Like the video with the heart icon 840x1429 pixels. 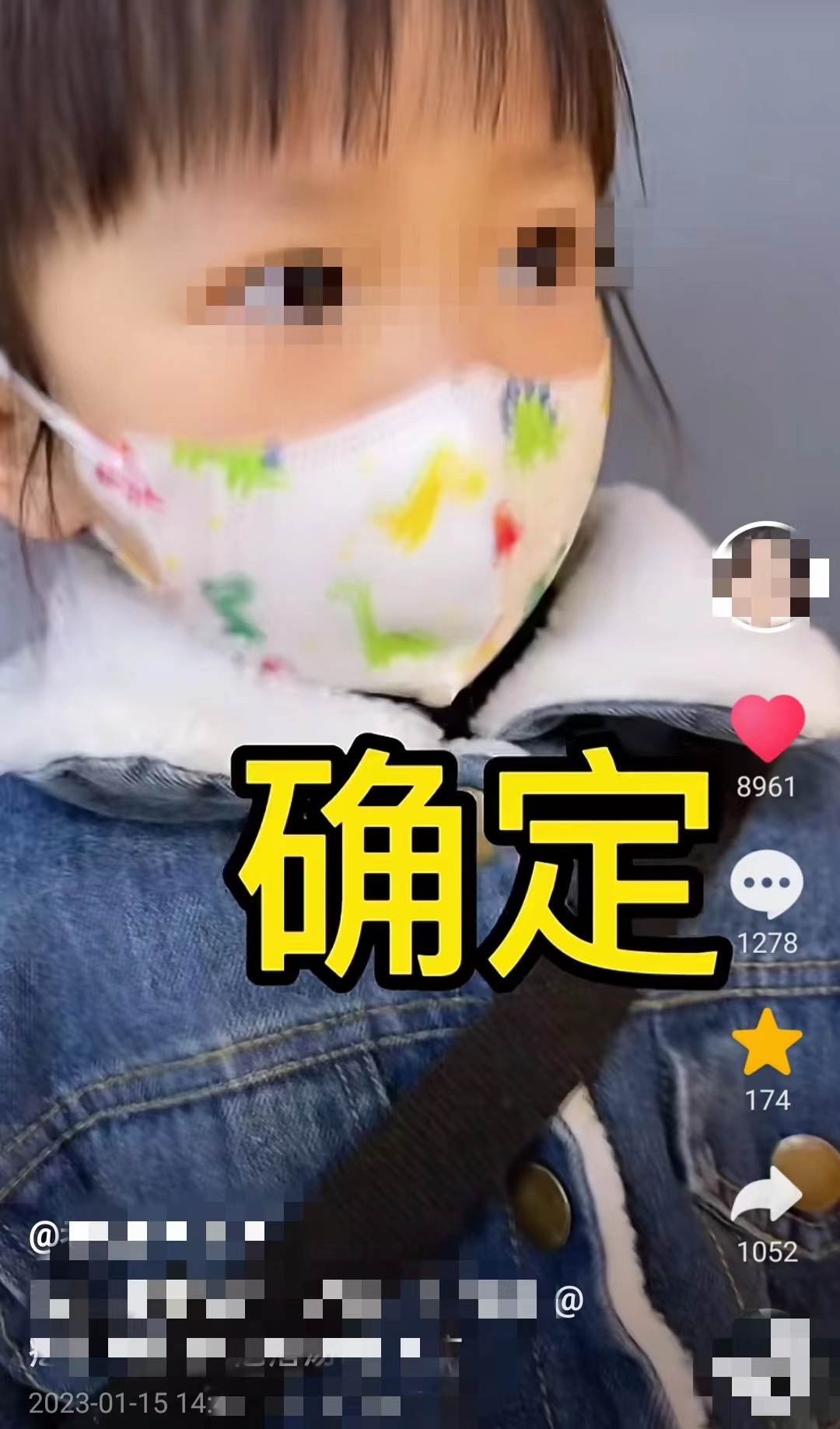(768, 727)
